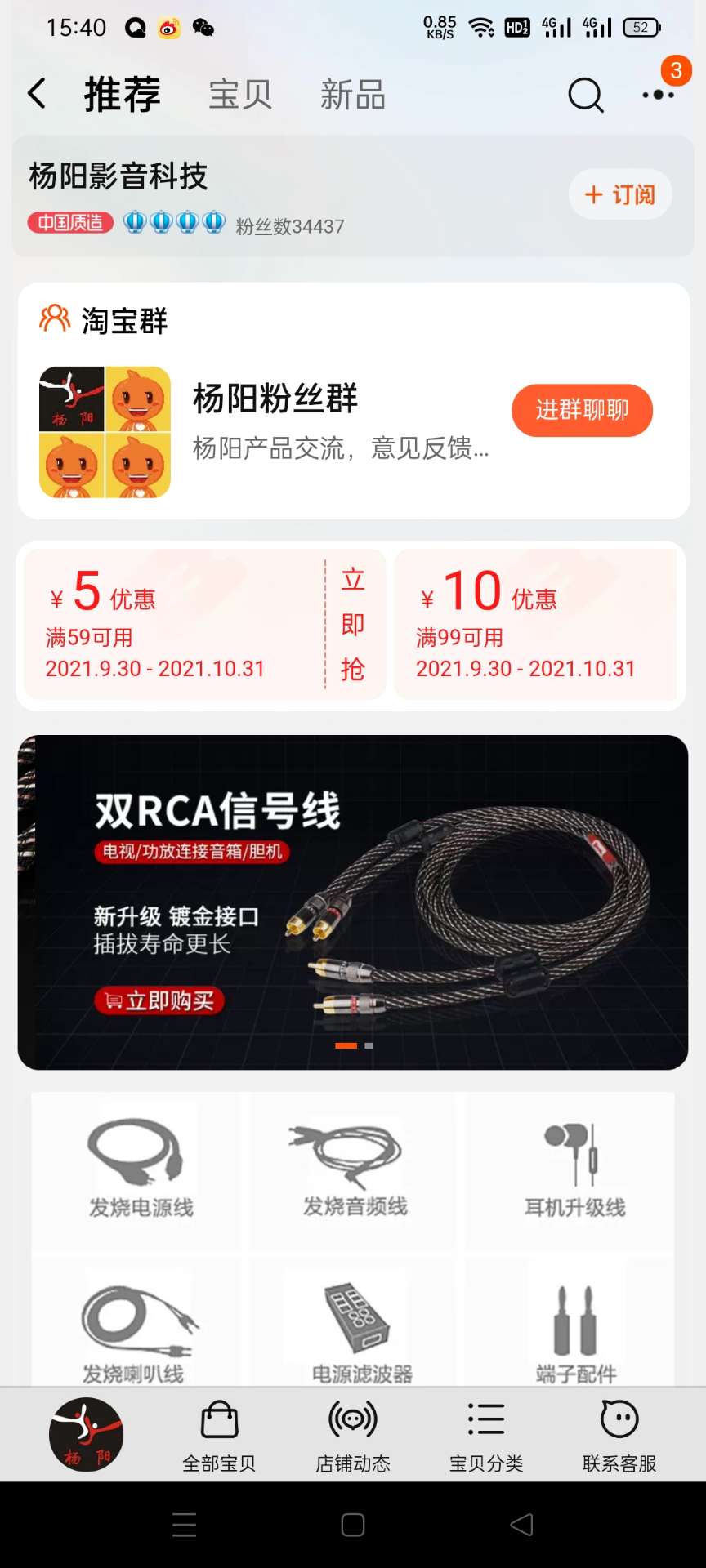706x1568 pixels.
Task: Claim the ¥5 coupon with 立即抢
Action: click(352, 624)
